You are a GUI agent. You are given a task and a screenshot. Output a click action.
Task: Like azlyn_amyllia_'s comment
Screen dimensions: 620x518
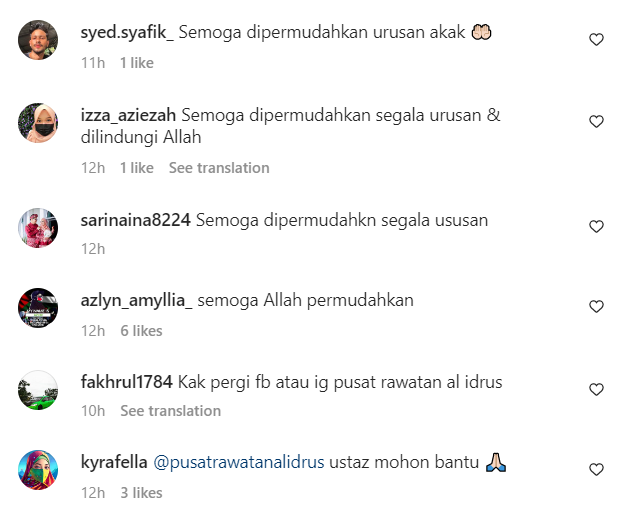[x=597, y=307]
